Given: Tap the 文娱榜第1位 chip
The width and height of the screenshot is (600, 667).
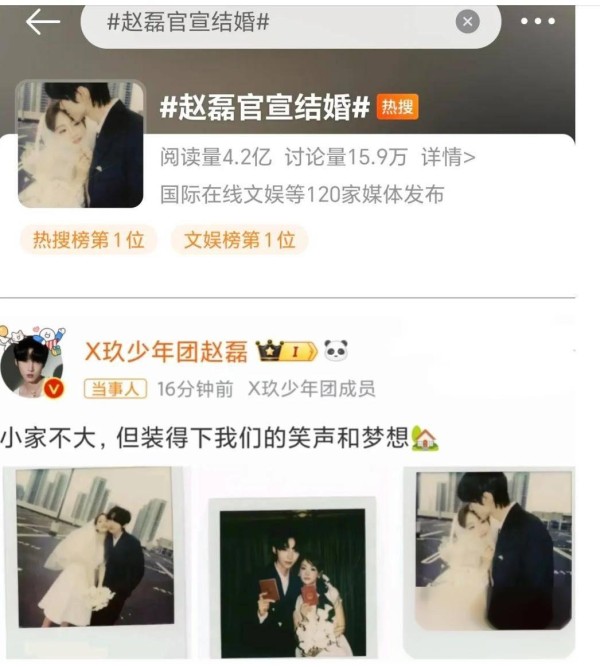Looking at the screenshot, I should [239, 240].
